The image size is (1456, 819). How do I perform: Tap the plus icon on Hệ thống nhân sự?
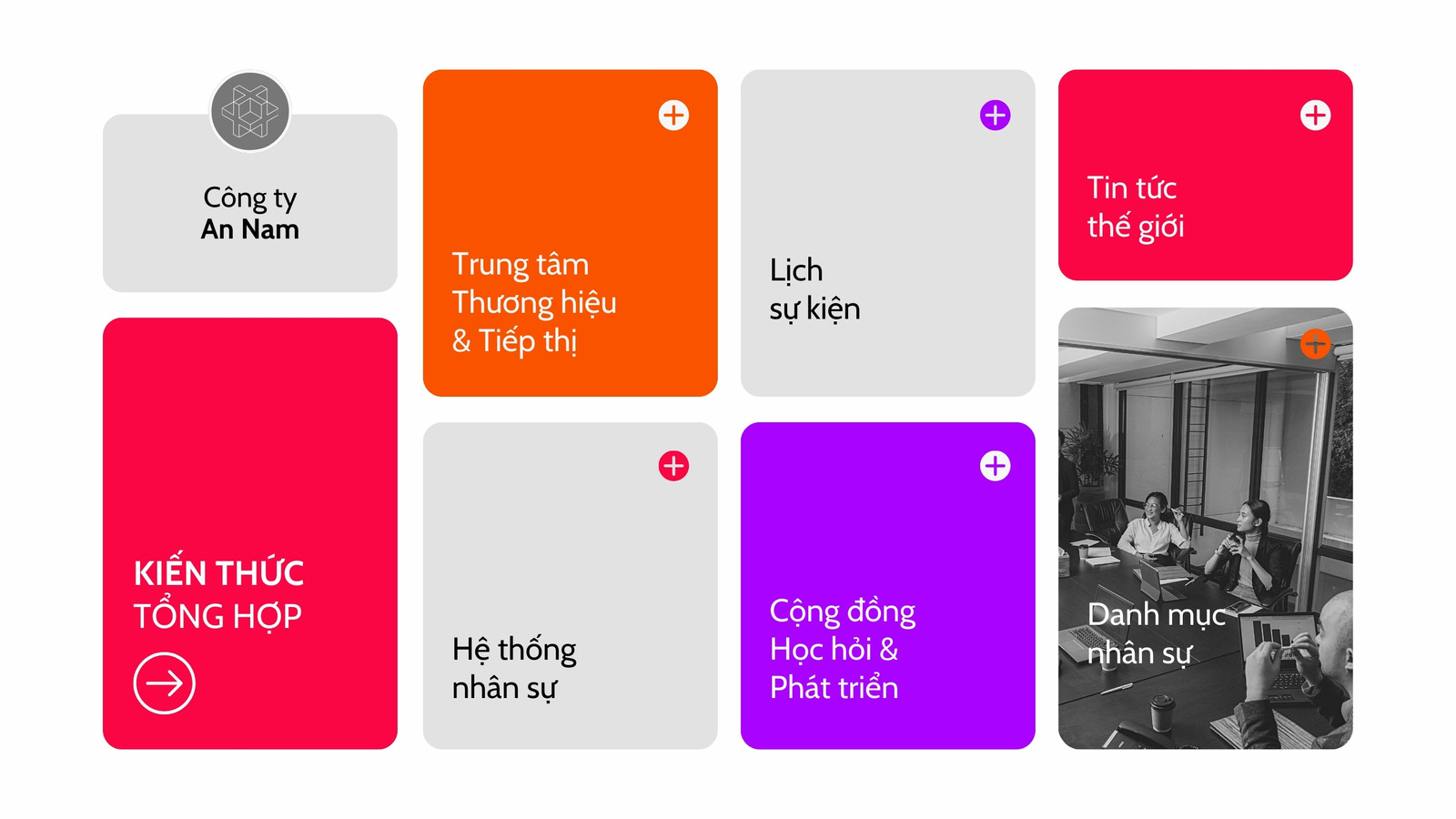[x=673, y=466]
